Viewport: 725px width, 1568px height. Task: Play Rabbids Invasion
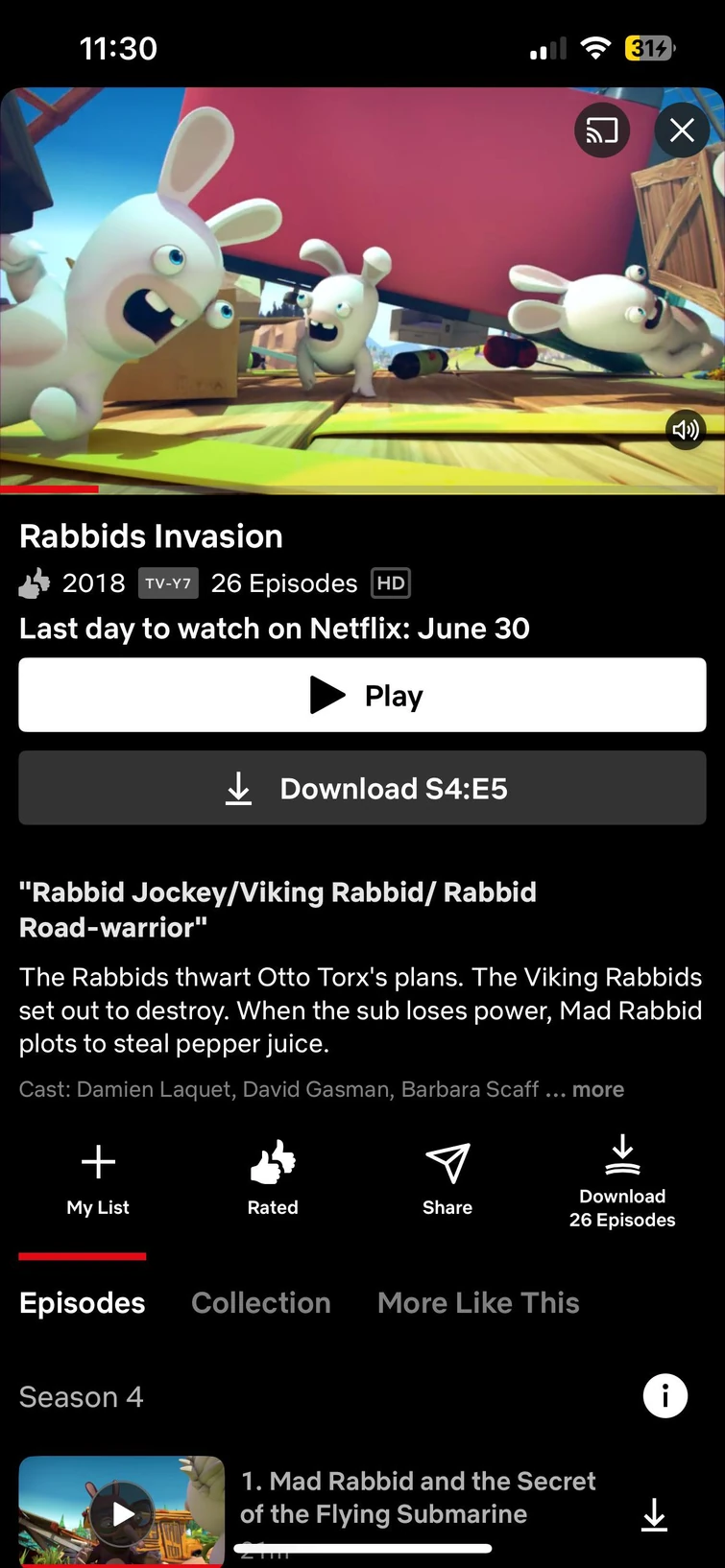tap(362, 695)
